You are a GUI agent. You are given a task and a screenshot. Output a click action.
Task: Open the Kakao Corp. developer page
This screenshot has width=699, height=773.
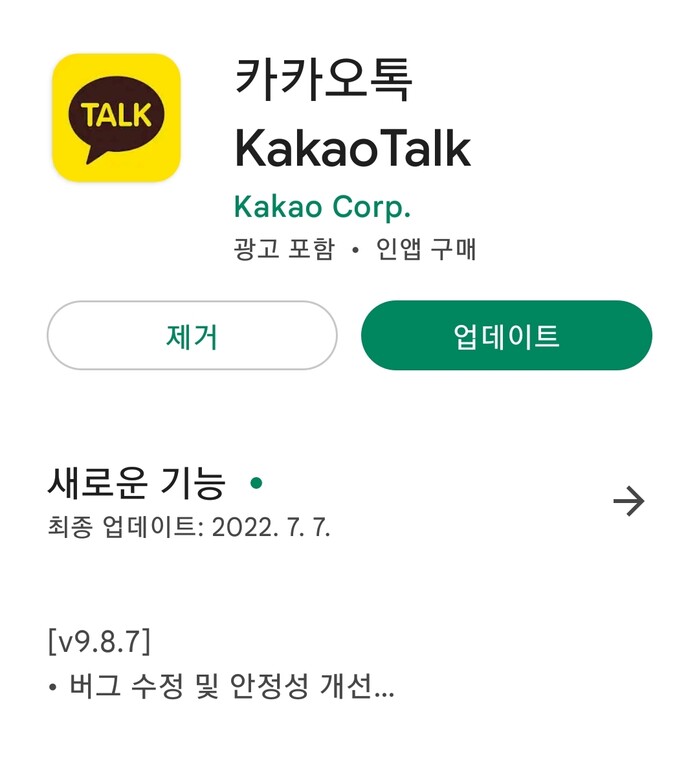pos(322,207)
